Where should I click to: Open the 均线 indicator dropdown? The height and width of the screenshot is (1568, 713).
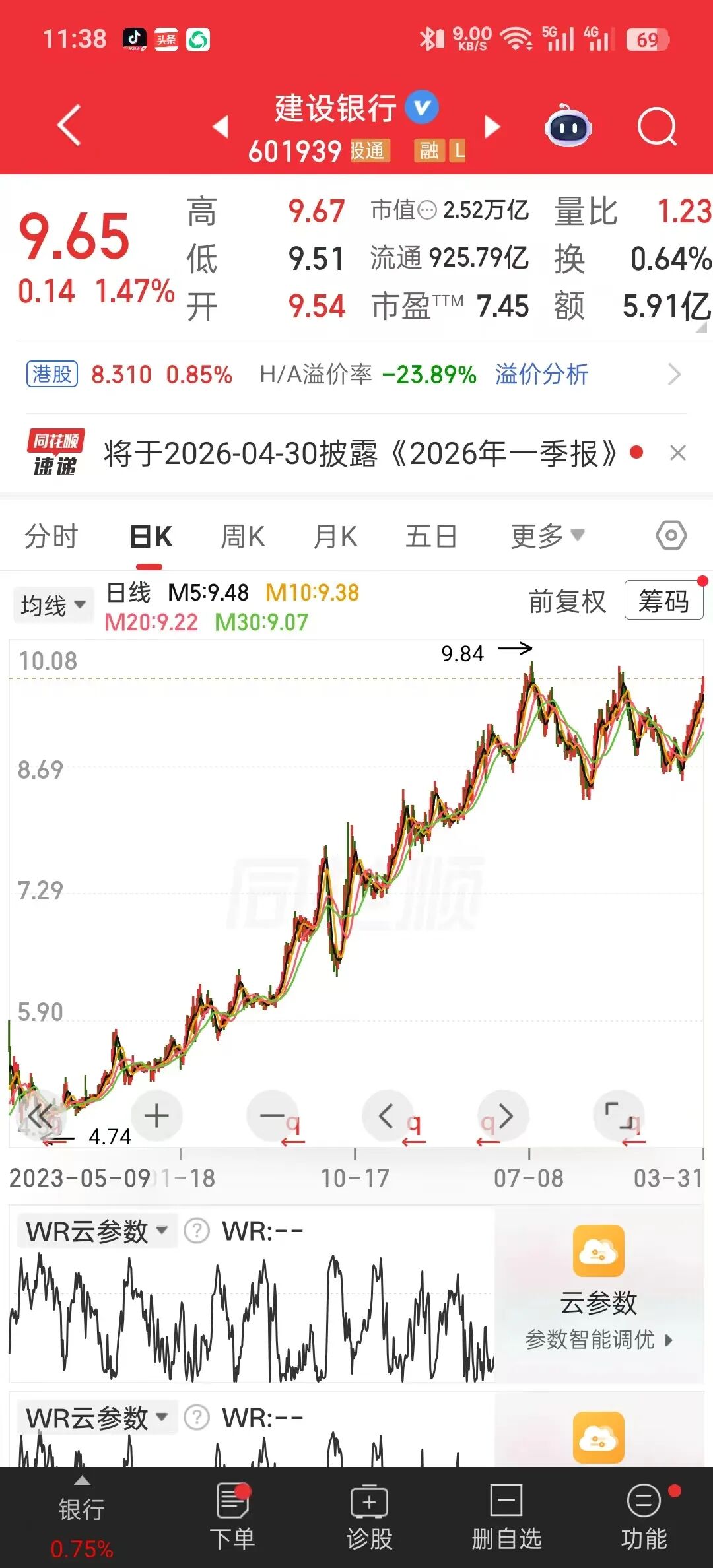click(x=53, y=604)
